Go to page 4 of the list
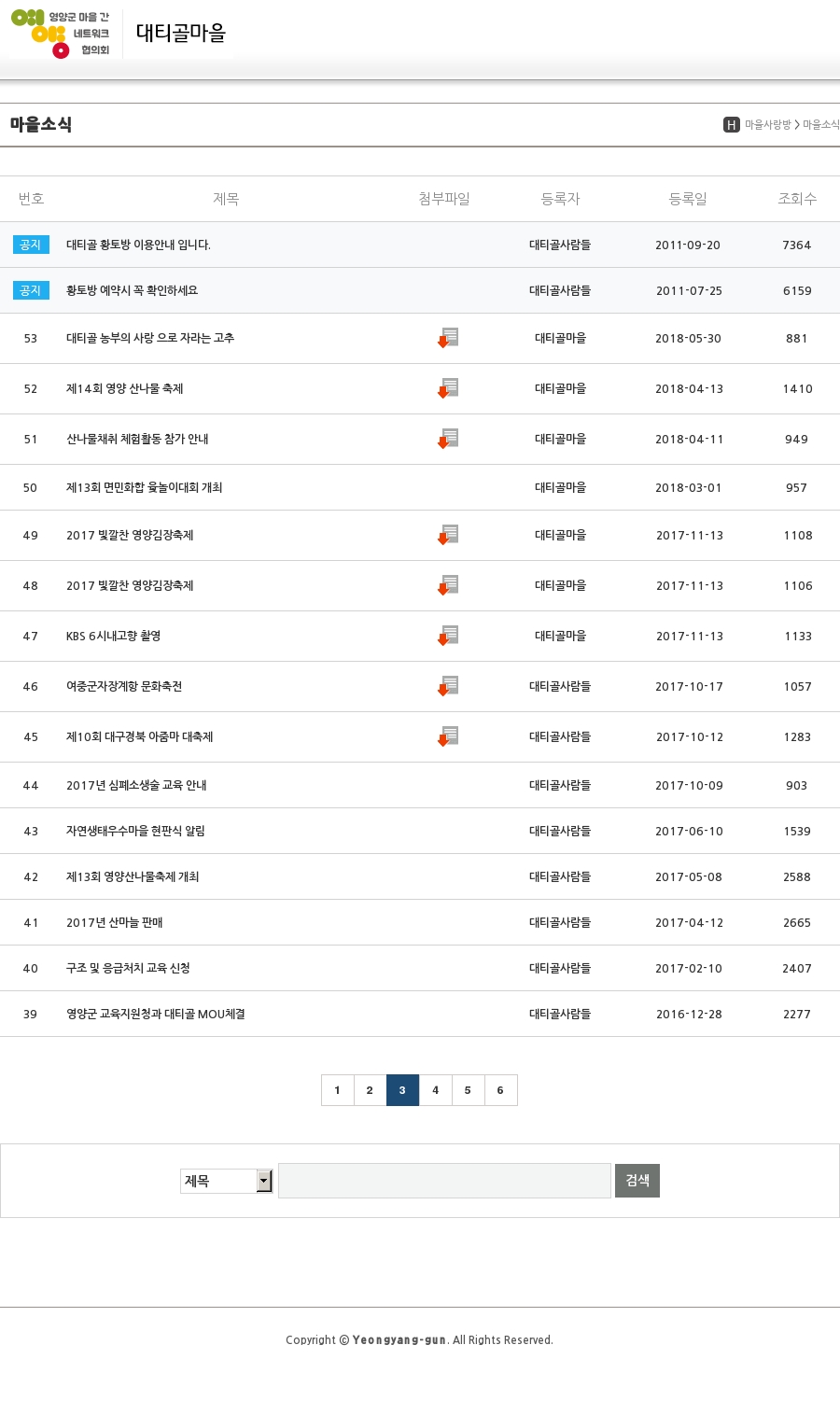 436,1090
